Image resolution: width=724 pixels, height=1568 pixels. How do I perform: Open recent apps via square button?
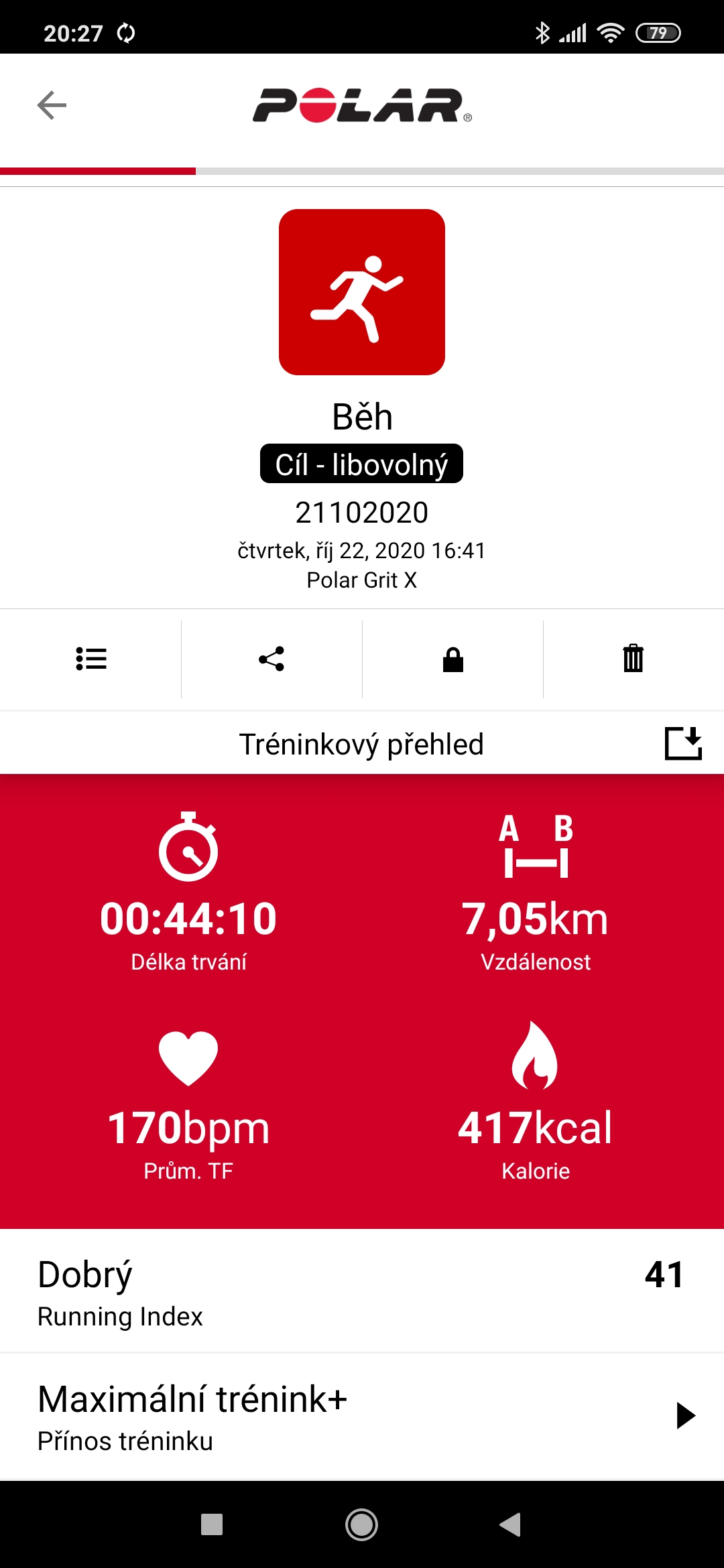(x=212, y=1524)
